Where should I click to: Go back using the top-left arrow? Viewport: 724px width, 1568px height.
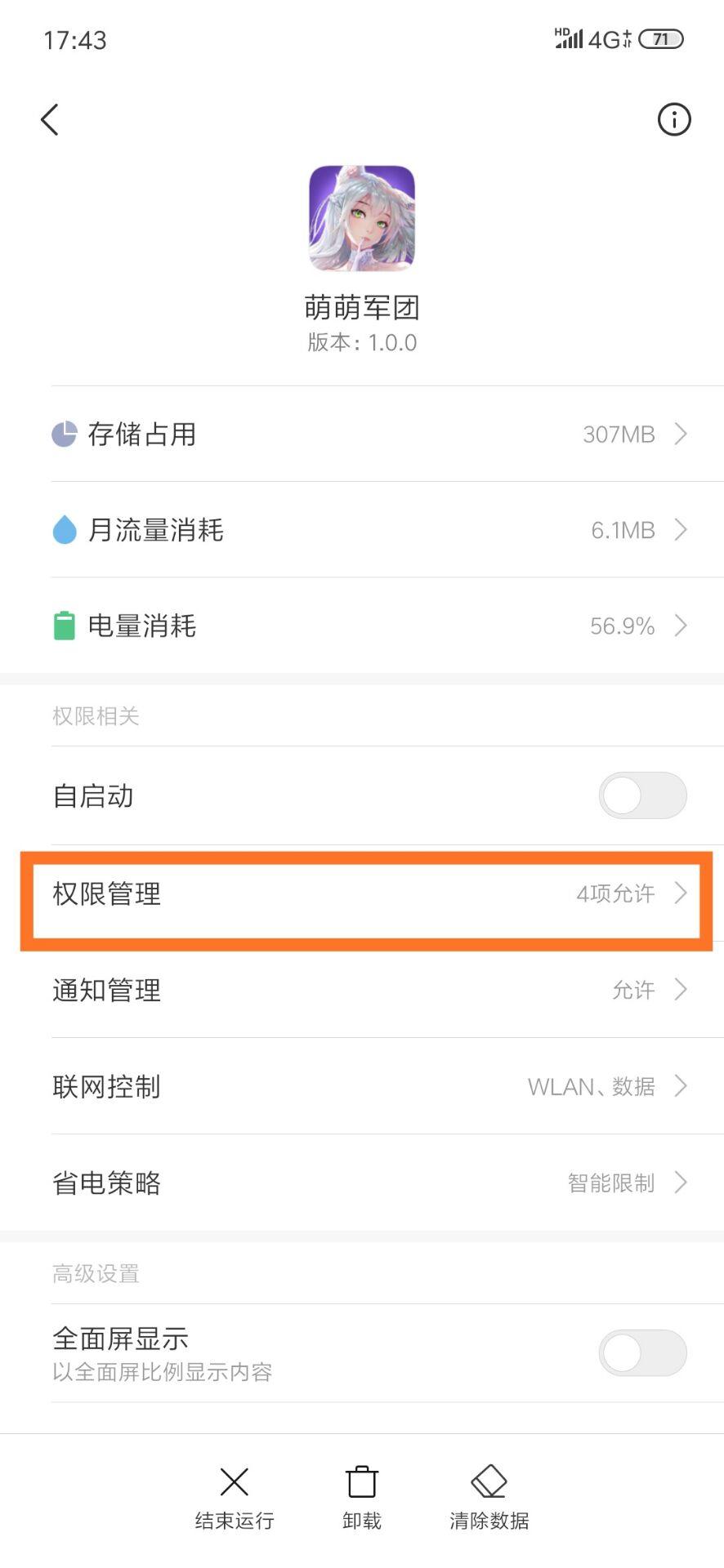[x=50, y=120]
